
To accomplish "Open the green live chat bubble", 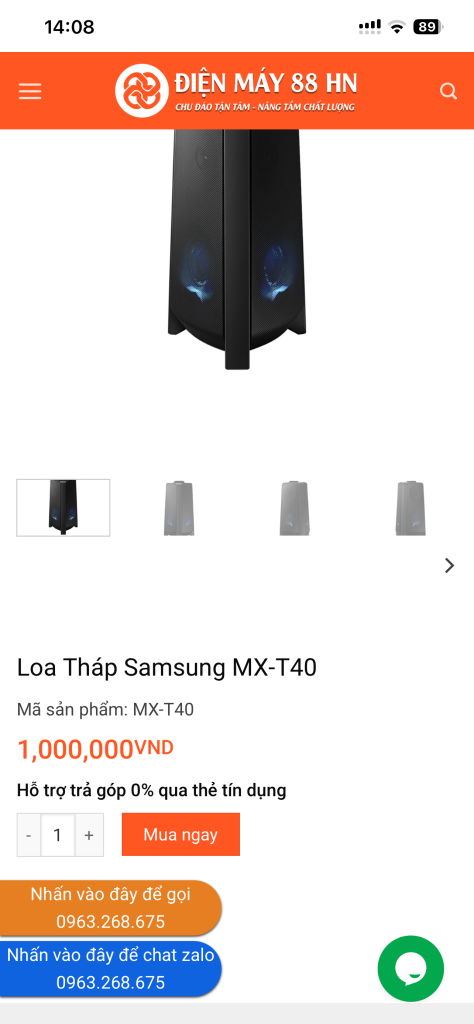I will pos(411,968).
